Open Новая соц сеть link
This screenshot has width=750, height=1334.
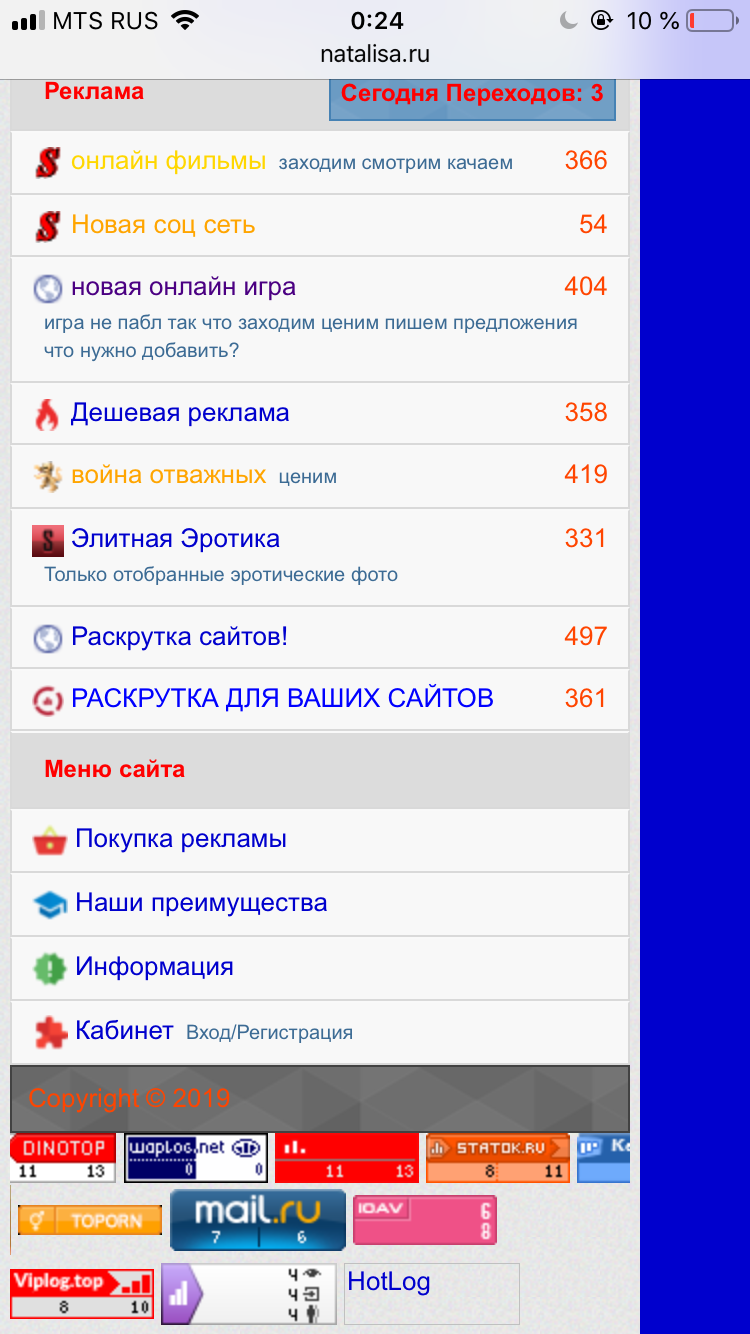click(163, 225)
